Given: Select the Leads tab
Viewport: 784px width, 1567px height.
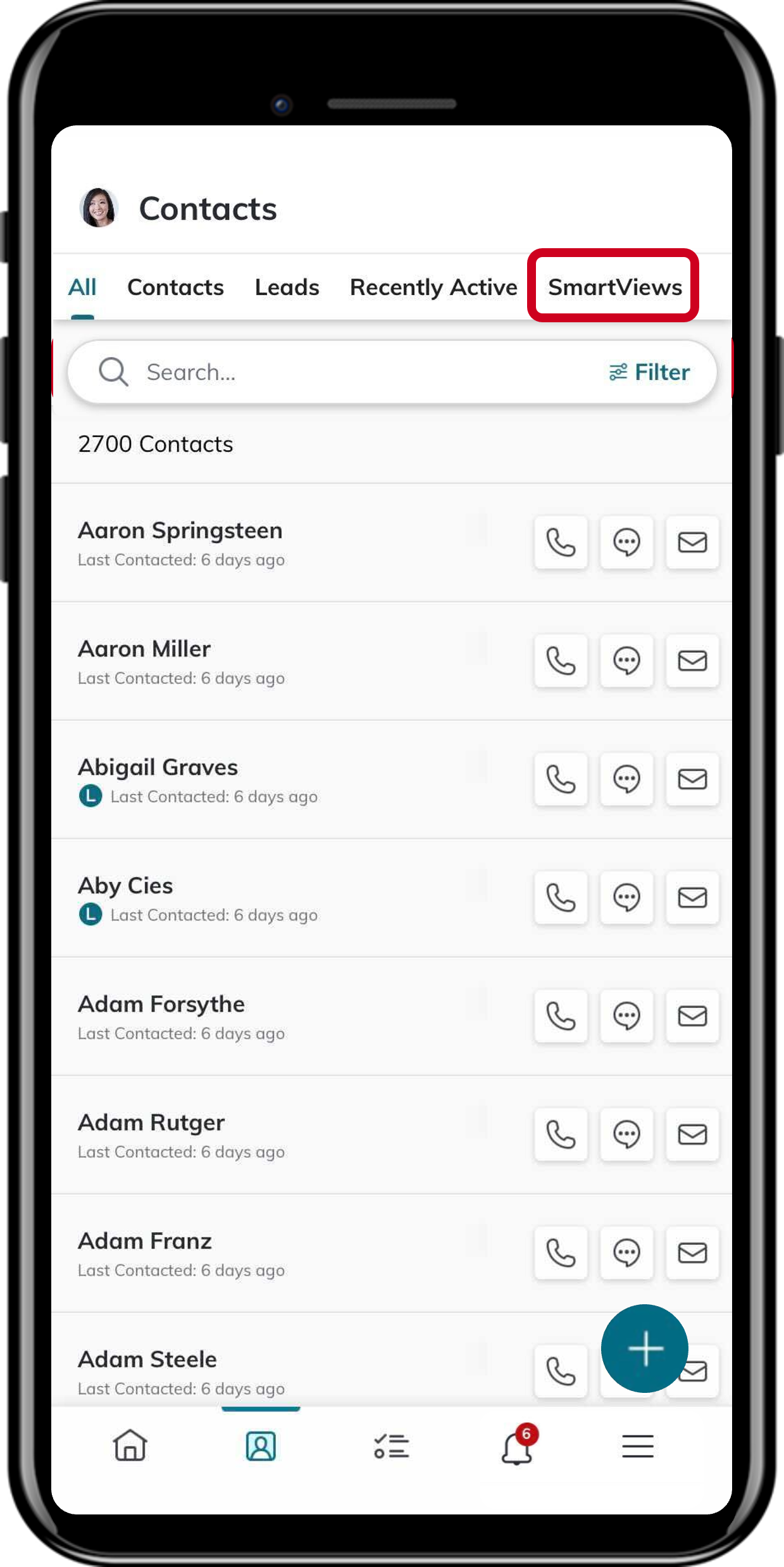Looking at the screenshot, I should click(x=287, y=287).
